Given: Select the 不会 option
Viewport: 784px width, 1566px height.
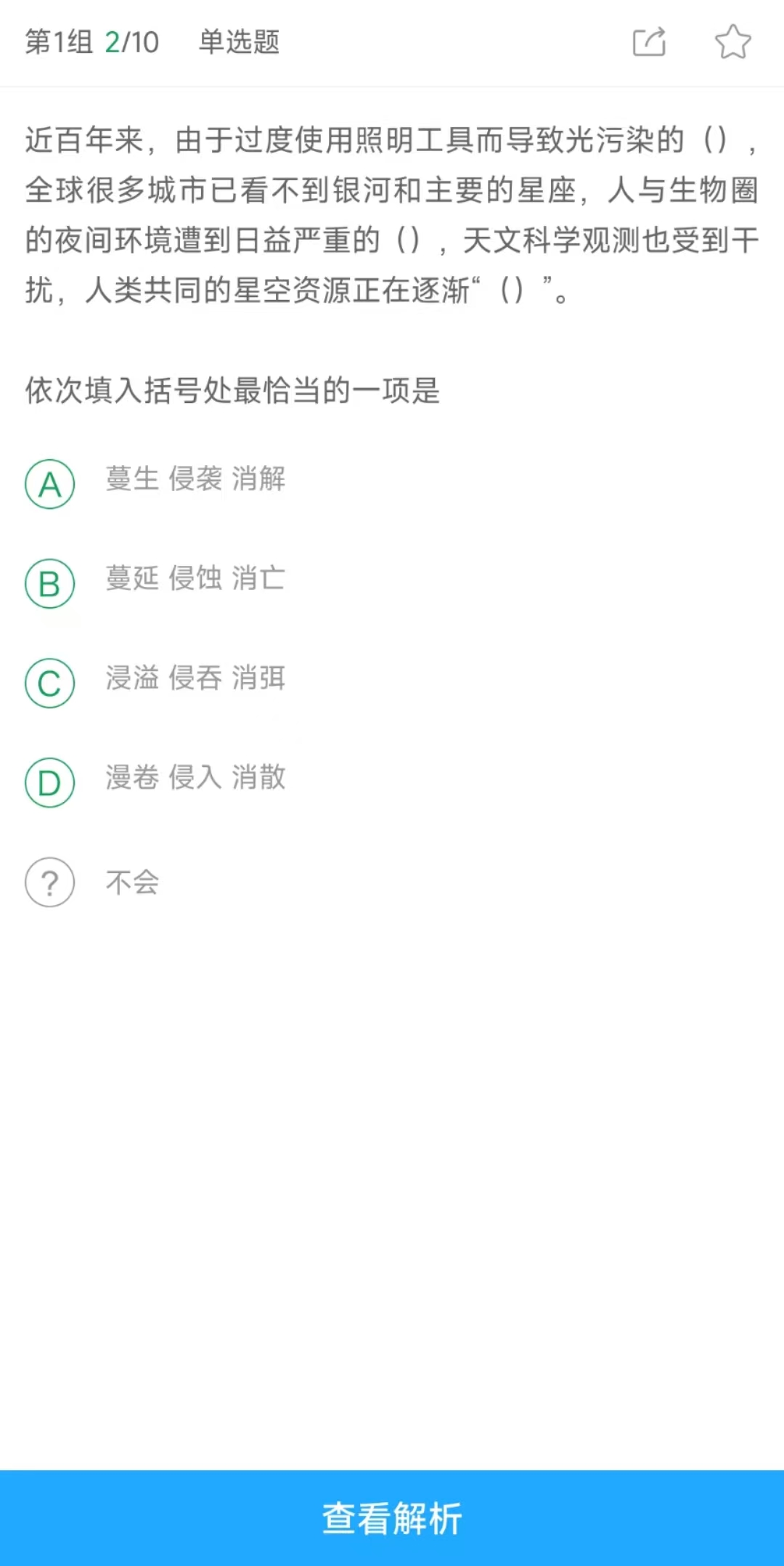Looking at the screenshot, I should 50,883.
